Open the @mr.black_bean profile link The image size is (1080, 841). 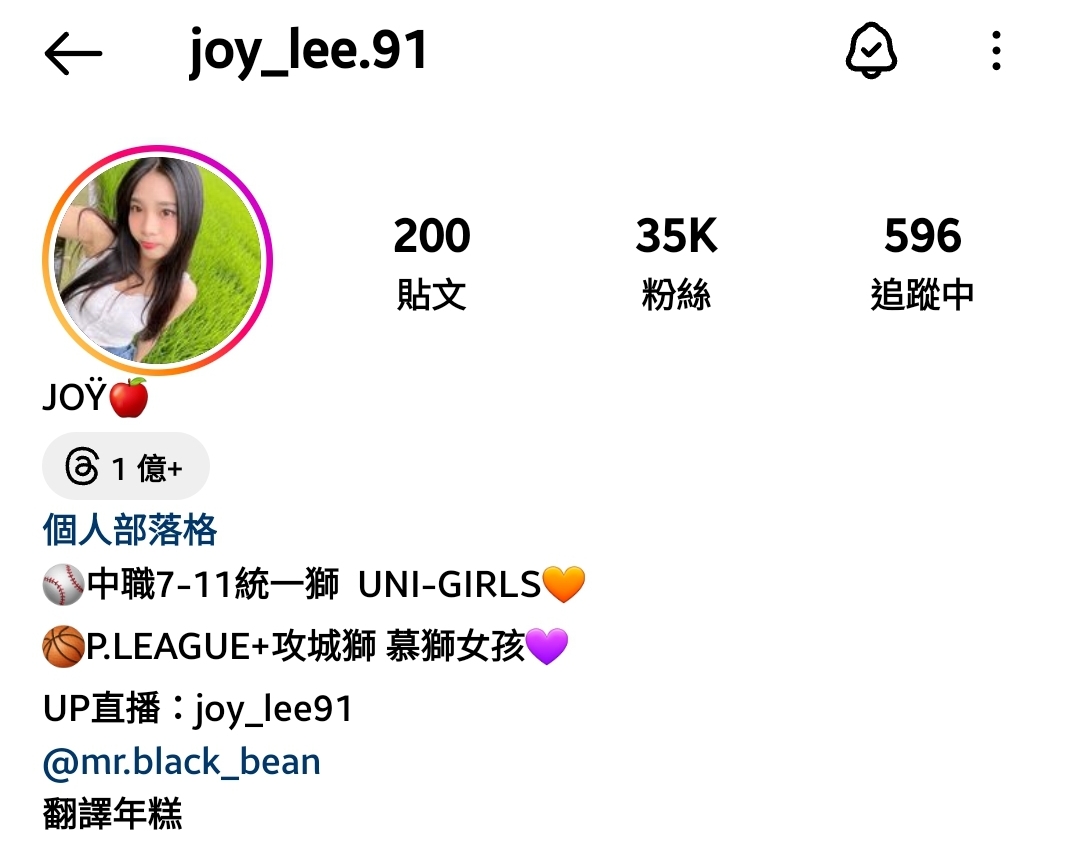click(x=181, y=762)
